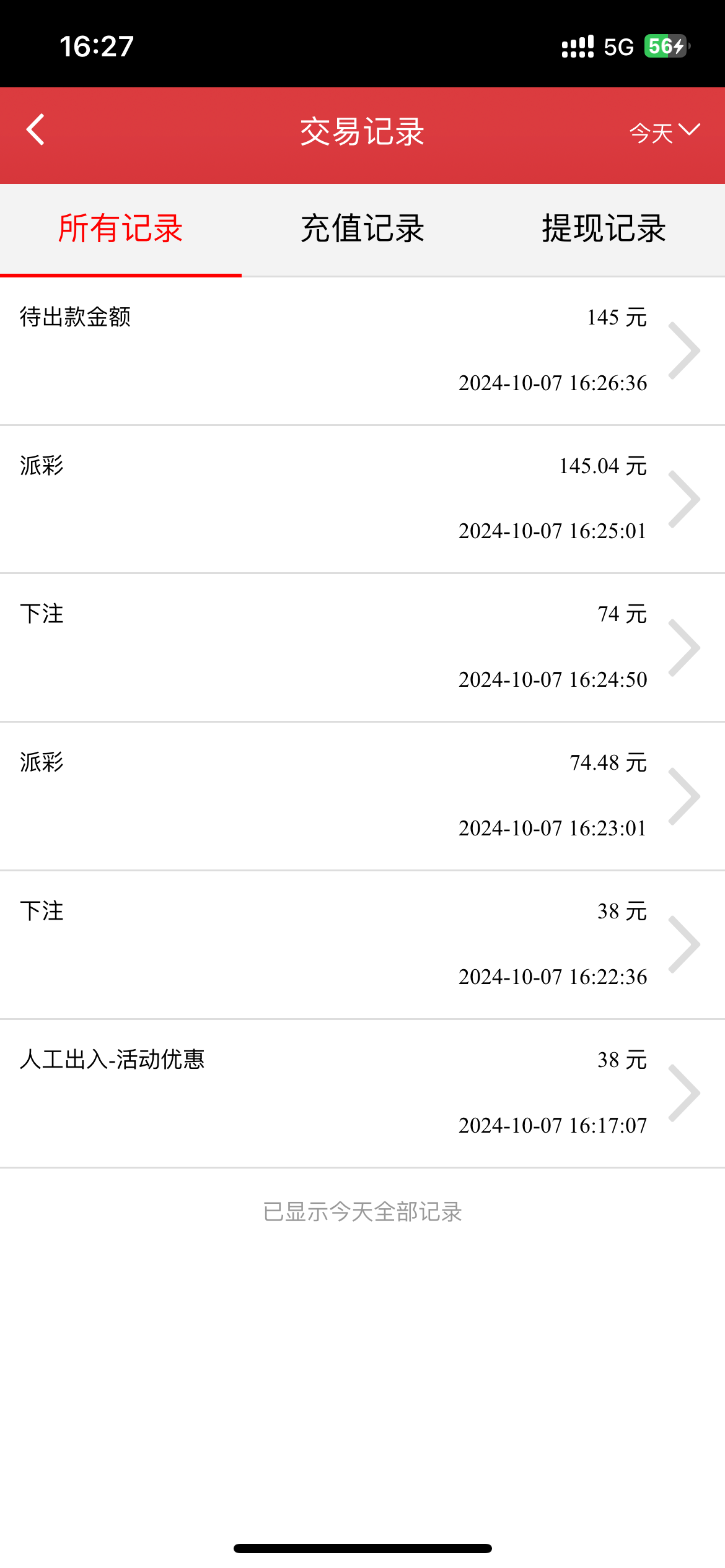The width and height of the screenshot is (725, 1568).
Task: Open the 待出款金额 145 元 record
Action: (x=362, y=351)
